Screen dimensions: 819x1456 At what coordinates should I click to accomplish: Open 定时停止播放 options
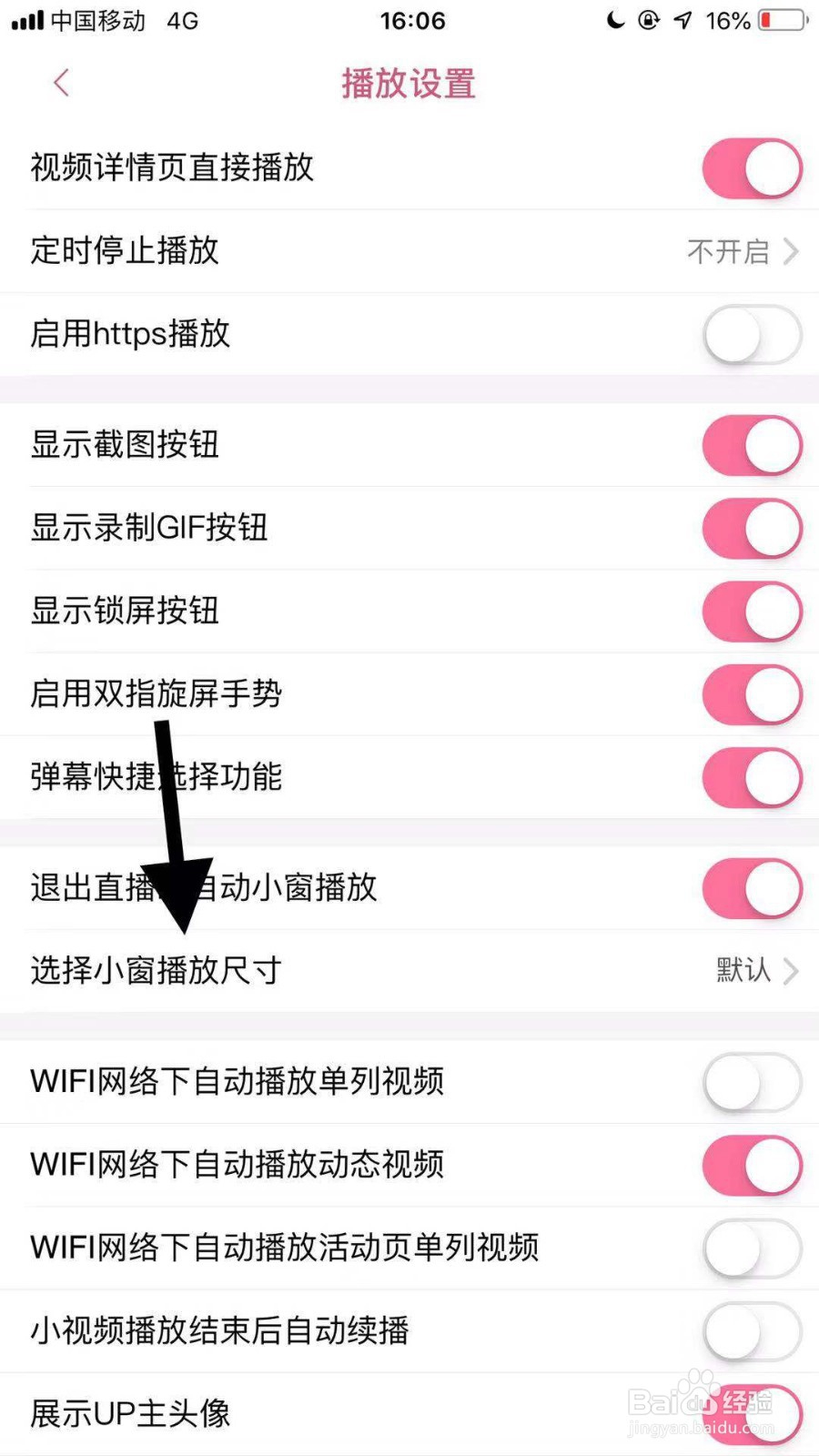pos(409,251)
